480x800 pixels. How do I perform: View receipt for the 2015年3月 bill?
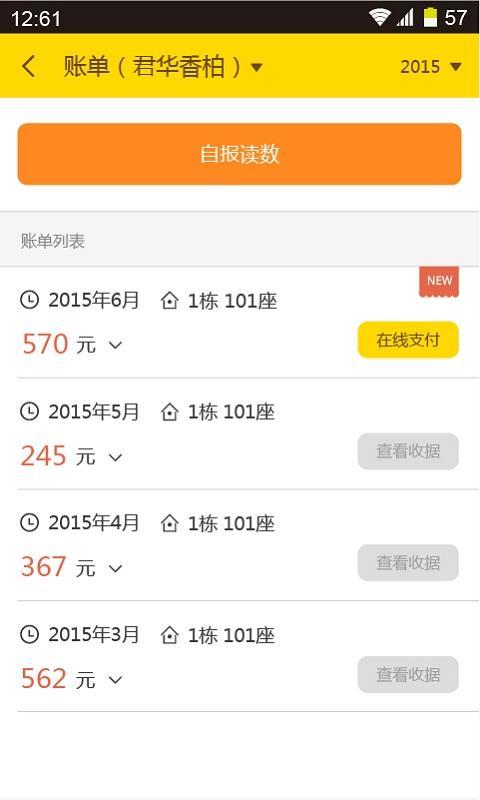point(408,674)
